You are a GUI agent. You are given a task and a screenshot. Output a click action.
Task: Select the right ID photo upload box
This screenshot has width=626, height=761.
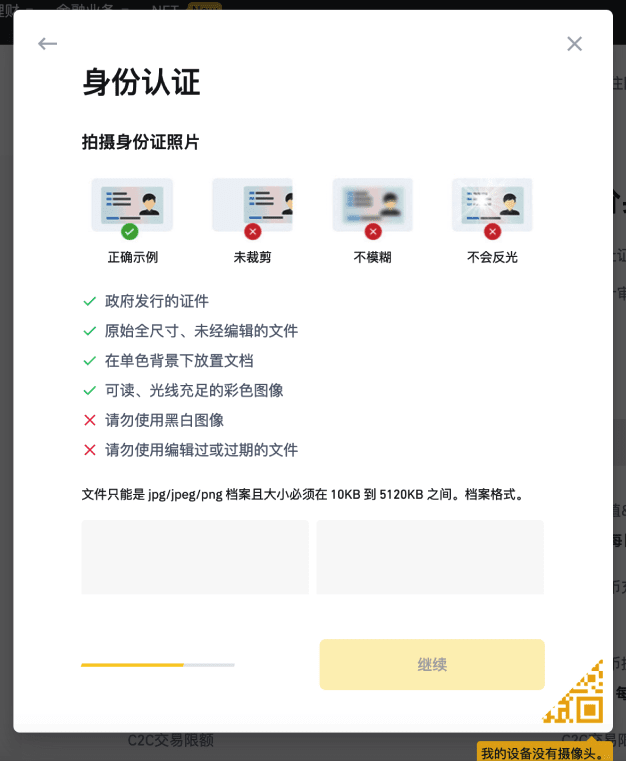click(430, 557)
